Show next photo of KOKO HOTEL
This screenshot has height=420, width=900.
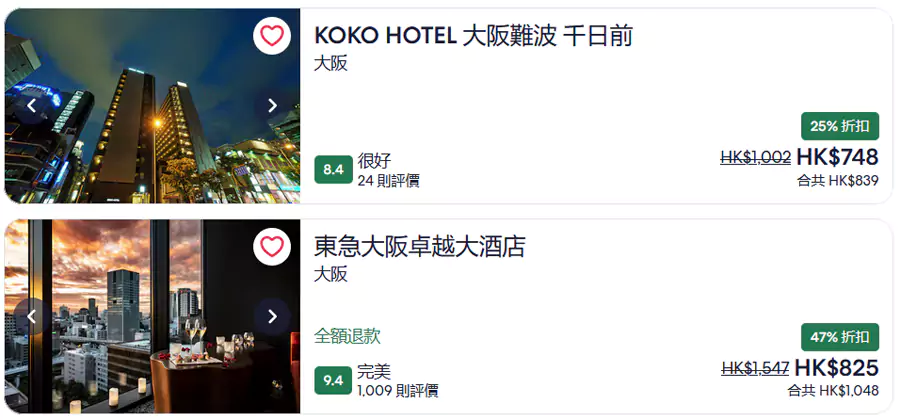coord(272,105)
